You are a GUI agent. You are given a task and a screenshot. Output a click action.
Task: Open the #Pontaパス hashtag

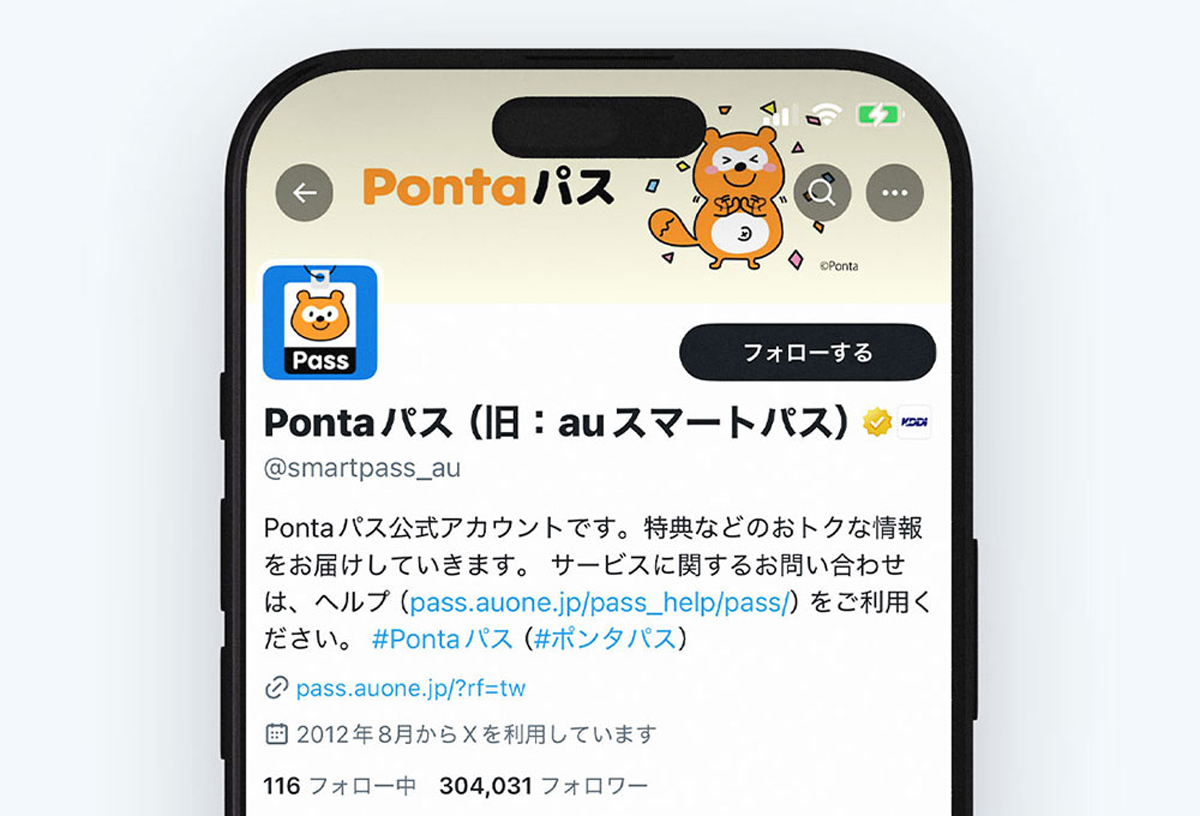coord(441,638)
